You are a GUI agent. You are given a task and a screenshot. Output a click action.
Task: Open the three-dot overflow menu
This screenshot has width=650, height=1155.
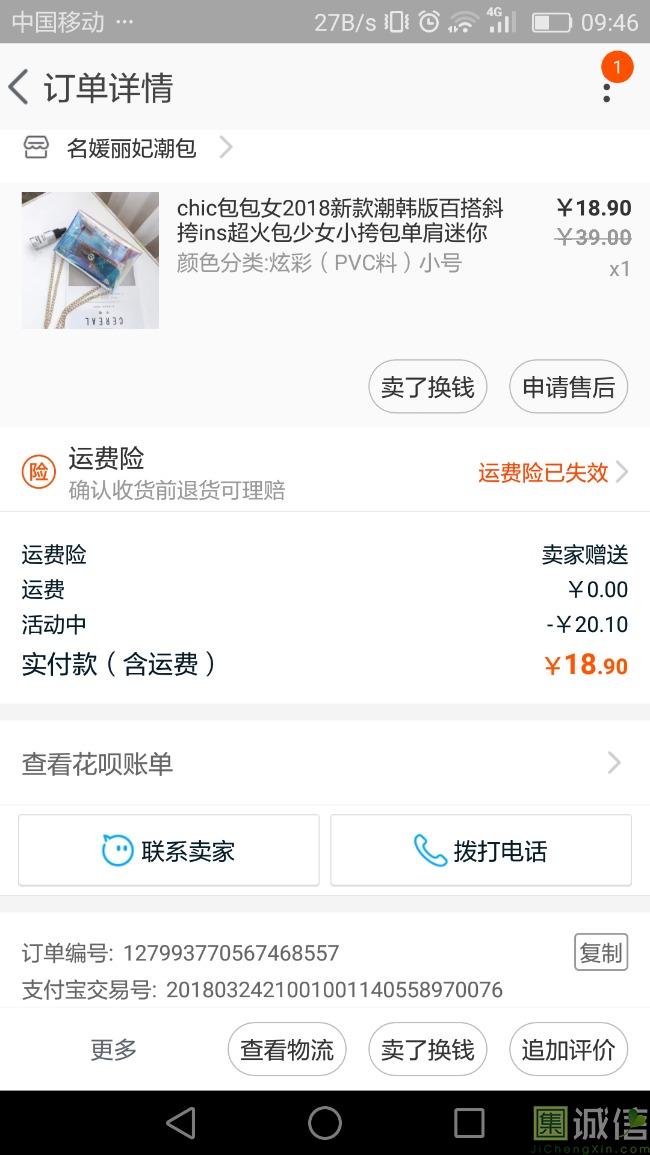point(606,90)
